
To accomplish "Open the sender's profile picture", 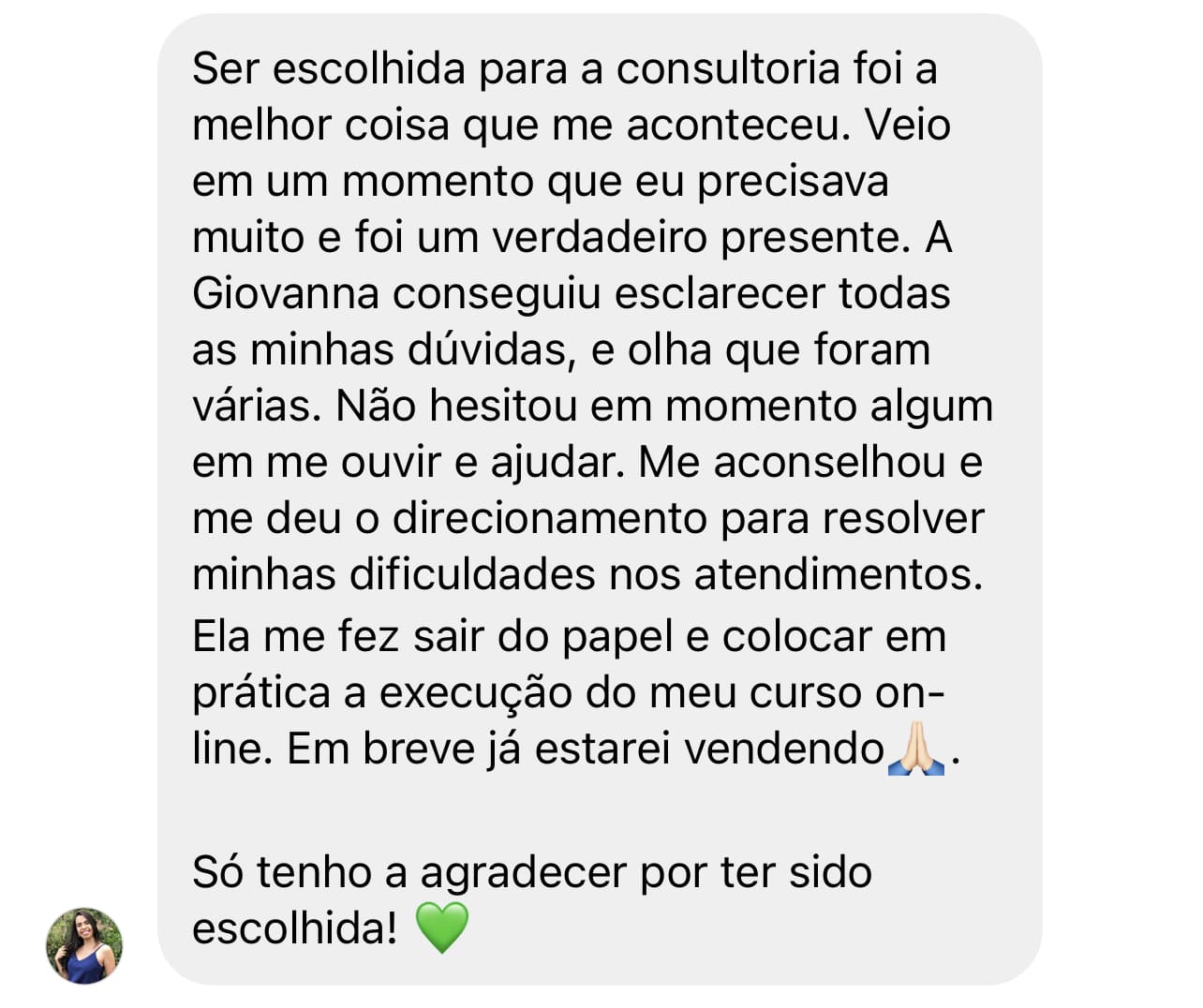I will pos(84,945).
